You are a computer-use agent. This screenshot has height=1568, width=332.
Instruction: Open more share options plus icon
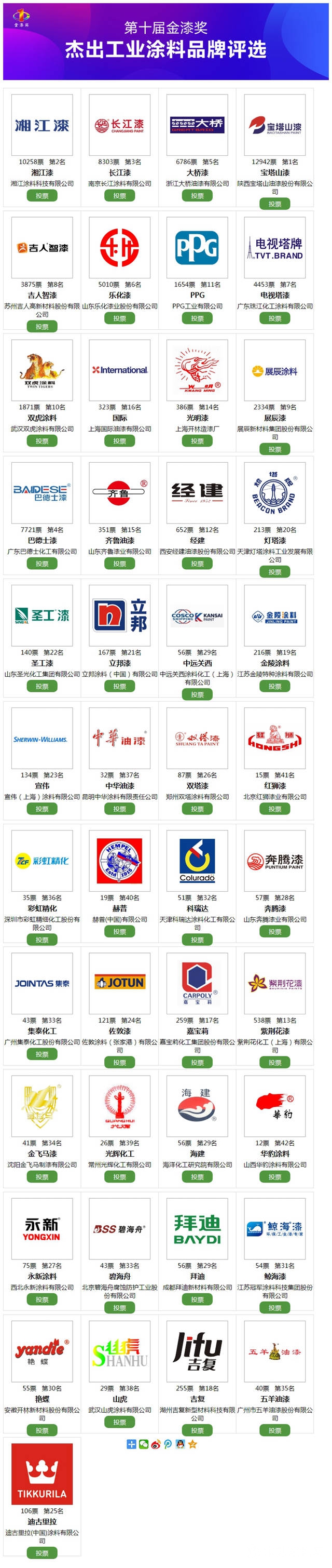pyautogui.click(x=131, y=1444)
